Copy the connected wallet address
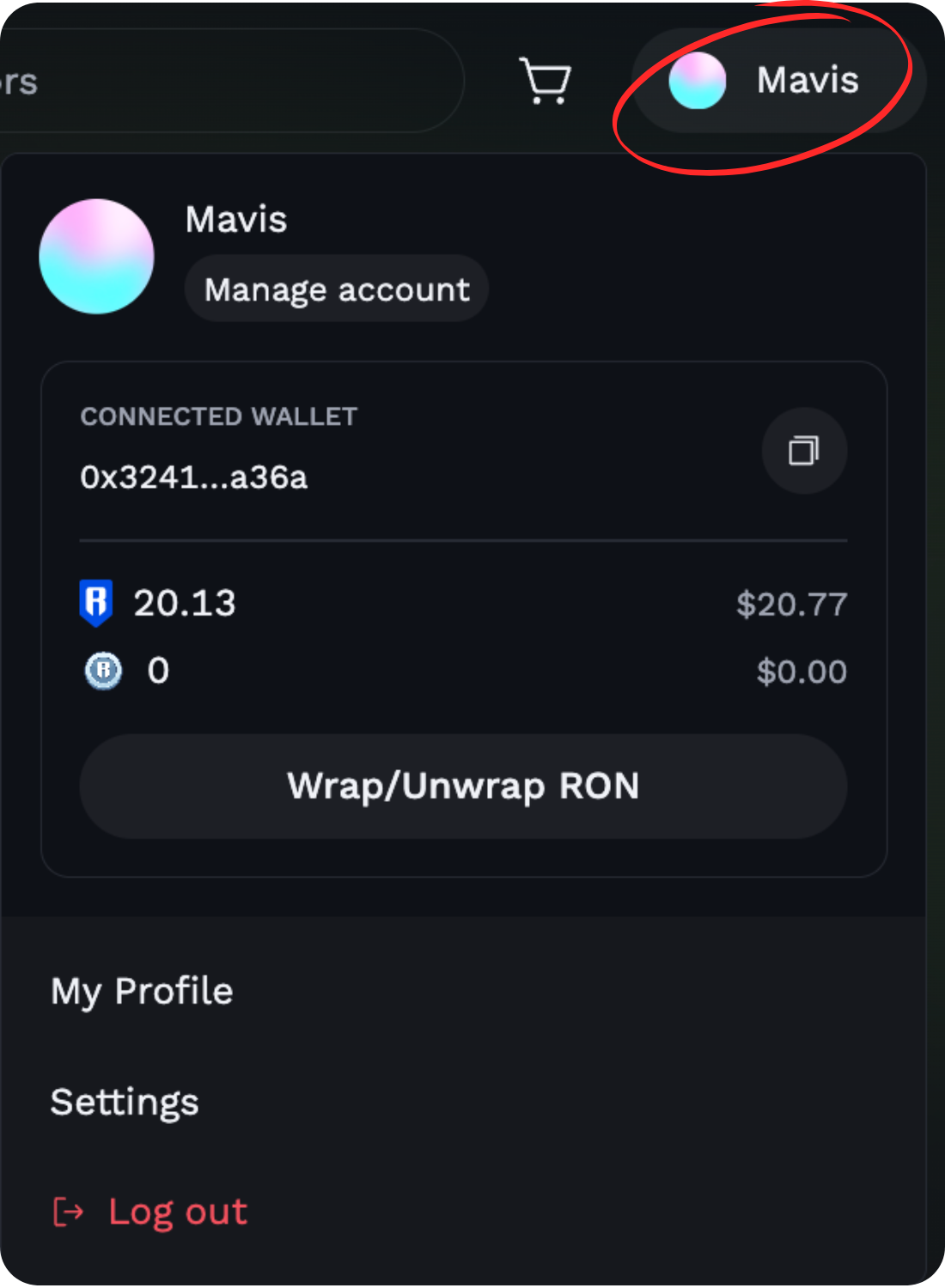The image size is (945, 1288). [804, 450]
